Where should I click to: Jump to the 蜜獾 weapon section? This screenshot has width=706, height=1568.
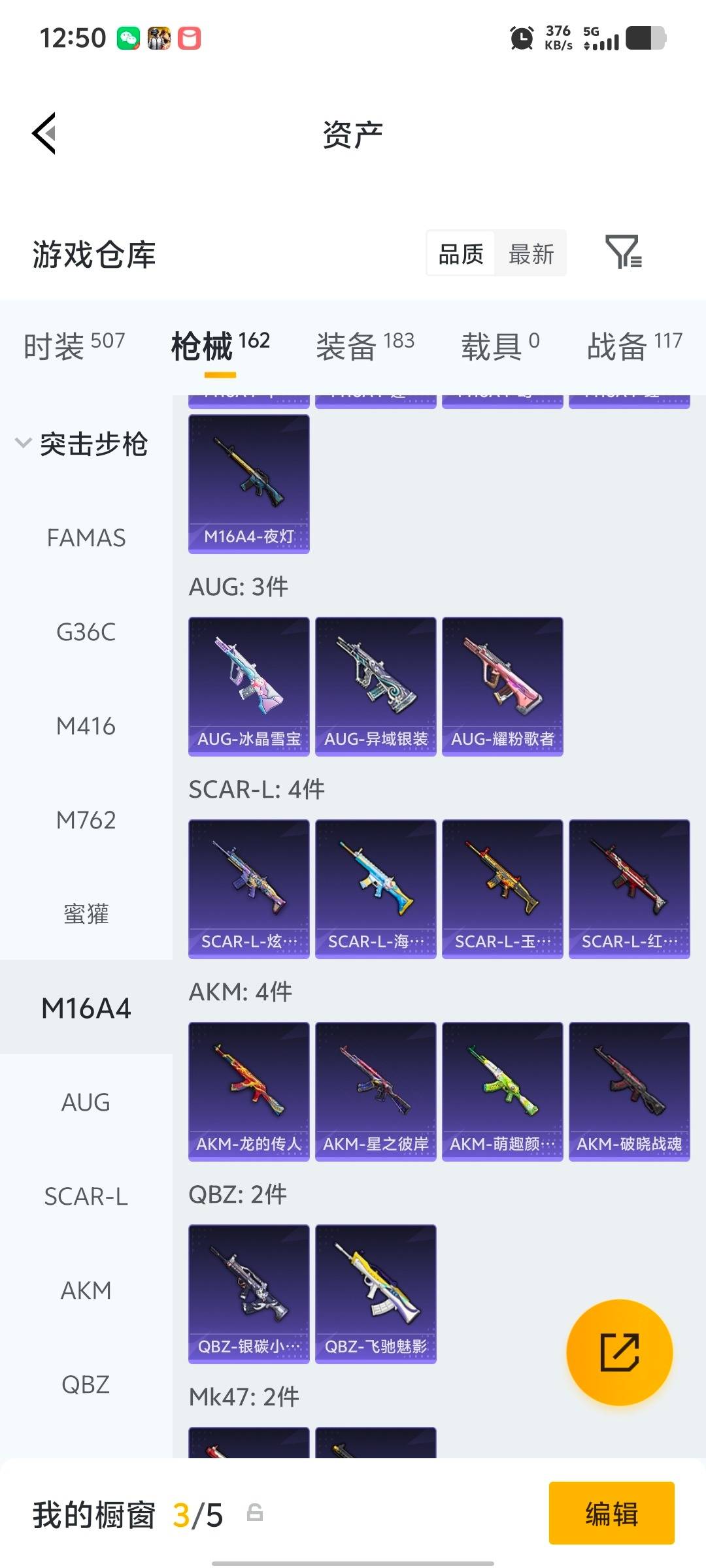click(x=86, y=913)
